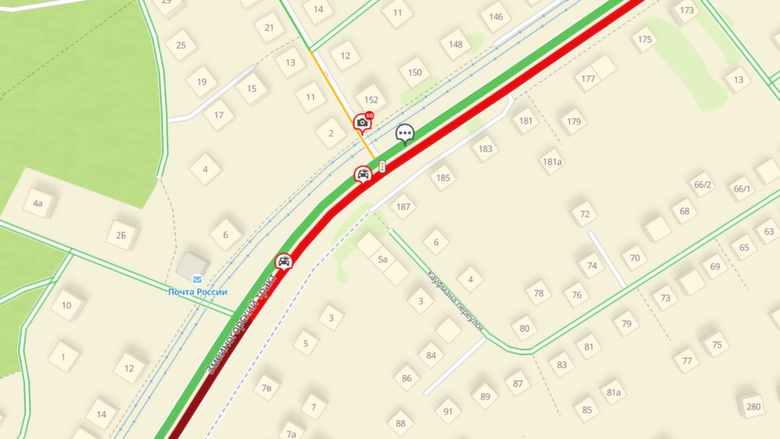Open the accident marker beside the traffic light

pyautogui.click(x=363, y=174)
